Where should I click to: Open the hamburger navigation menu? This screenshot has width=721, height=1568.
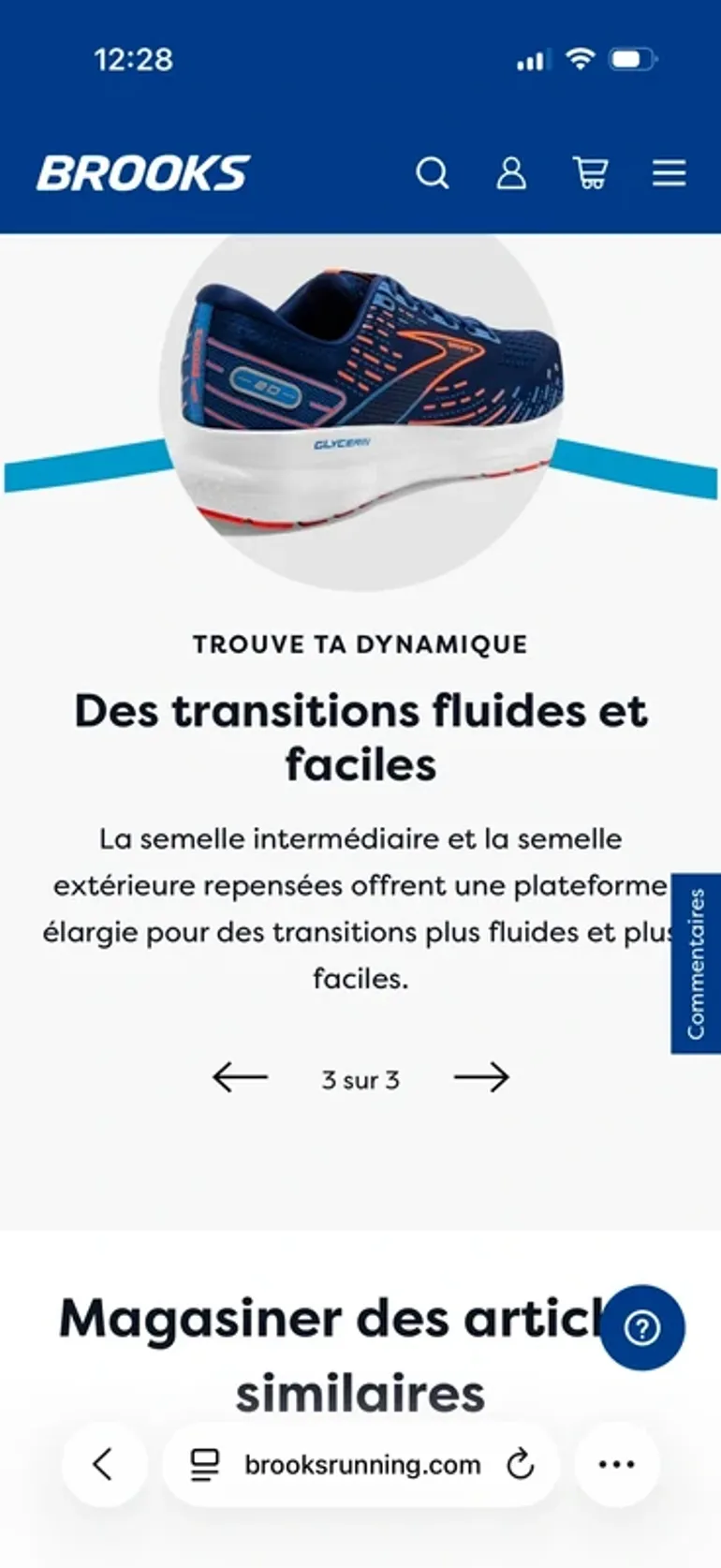click(669, 173)
